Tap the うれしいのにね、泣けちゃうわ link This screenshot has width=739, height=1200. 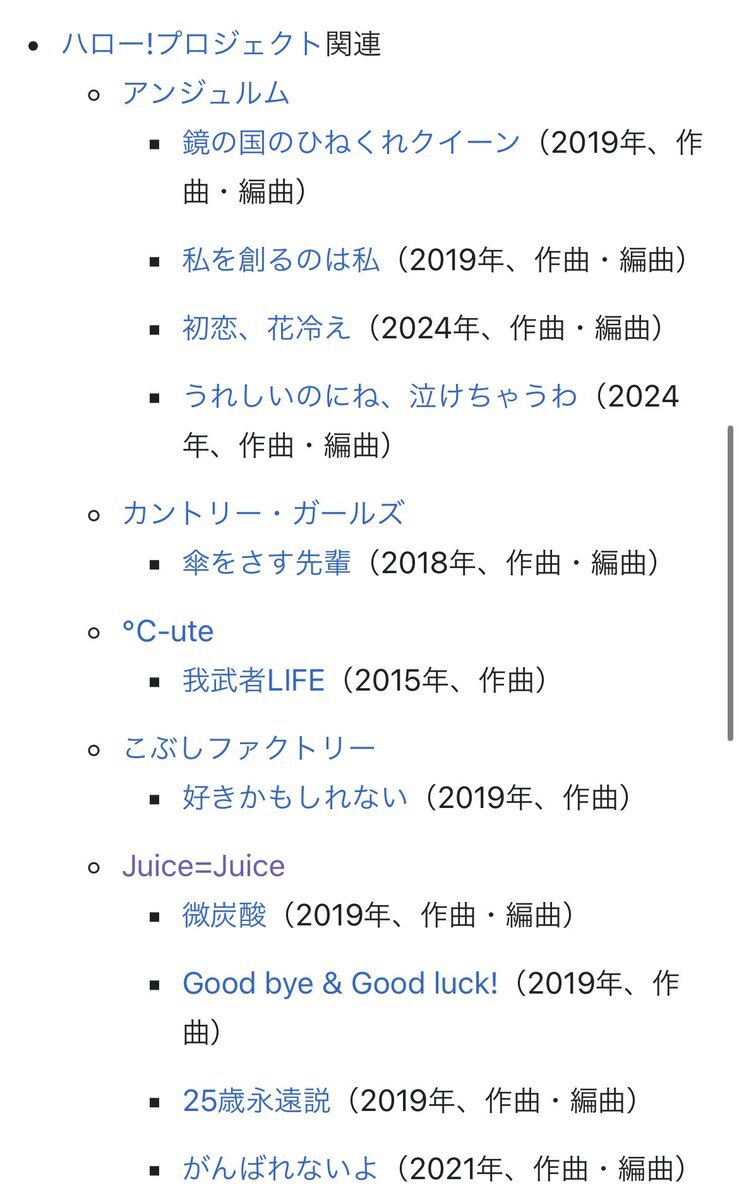(380, 396)
